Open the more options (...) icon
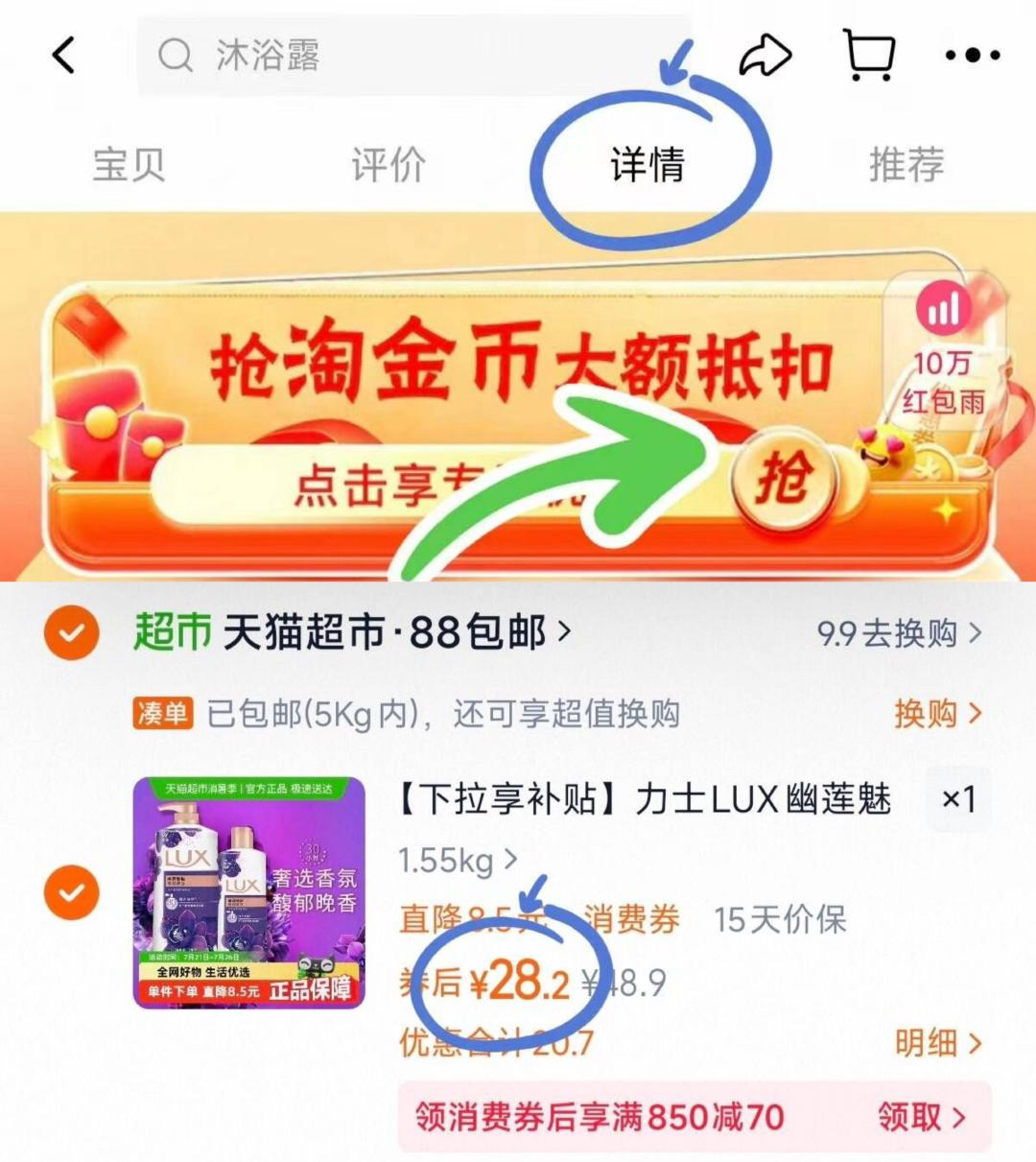This screenshot has height=1162, width=1036. point(971,56)
